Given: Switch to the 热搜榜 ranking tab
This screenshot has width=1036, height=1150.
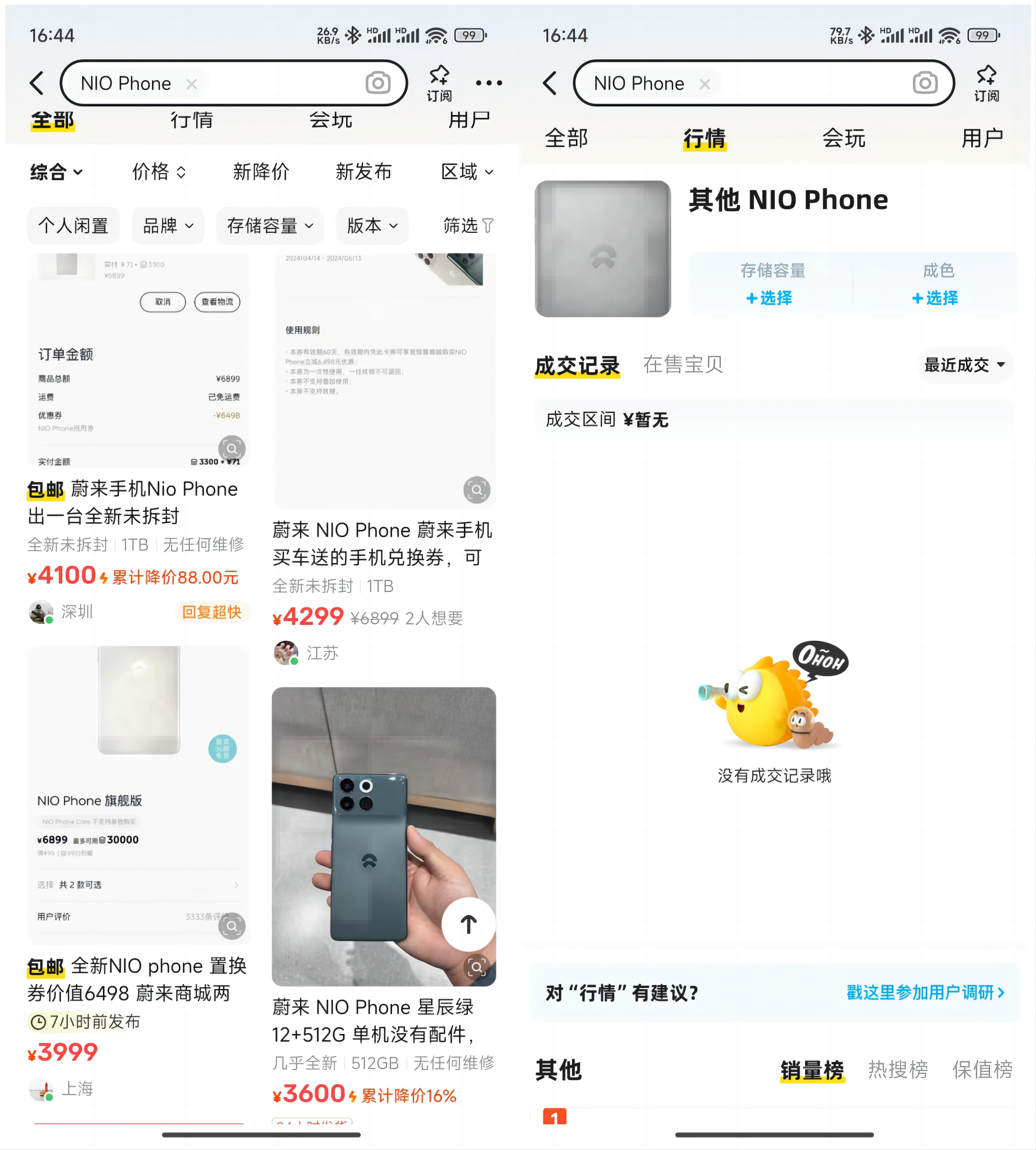Looking at the screenshot, I should pos(897,1069).
